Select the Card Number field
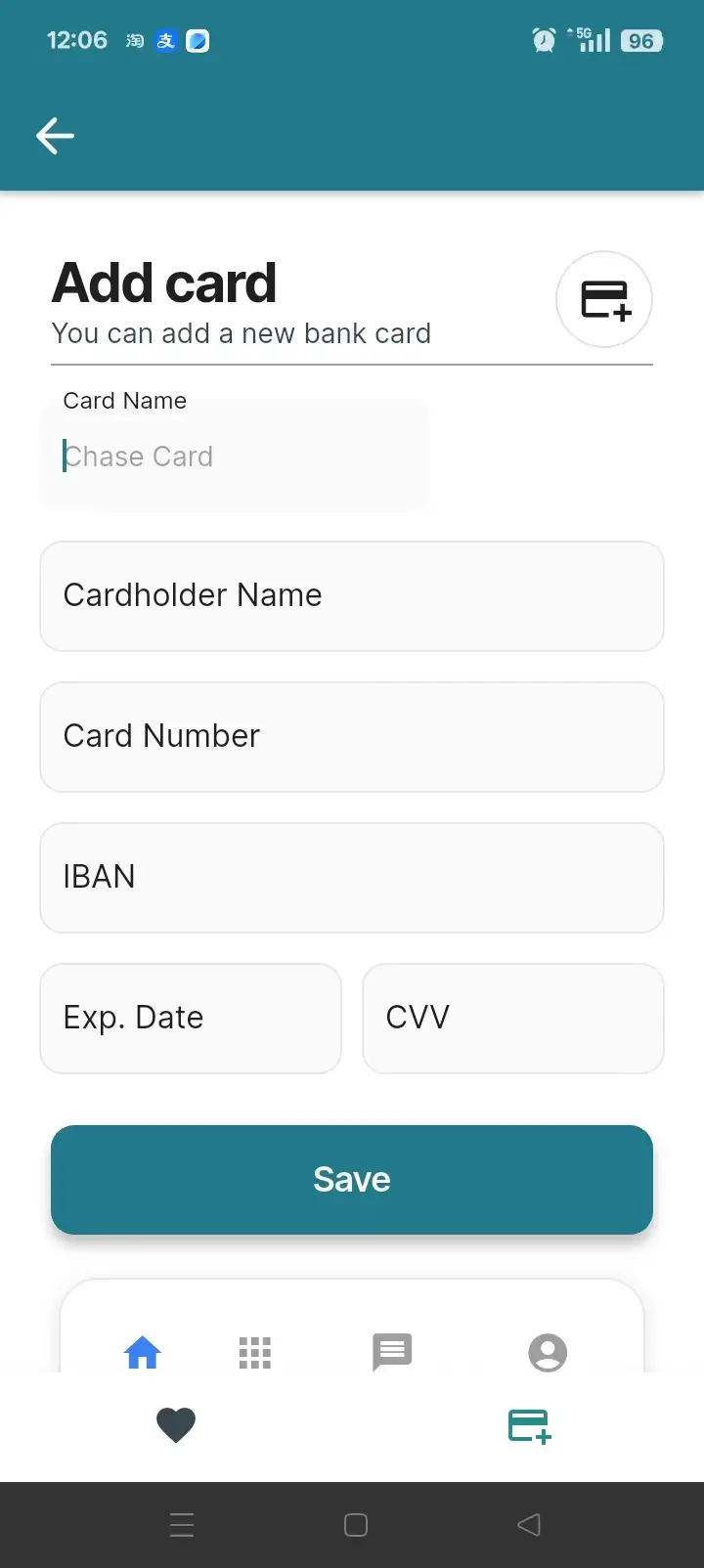The height and width of the screenshot is (1568, 704). 352,736
